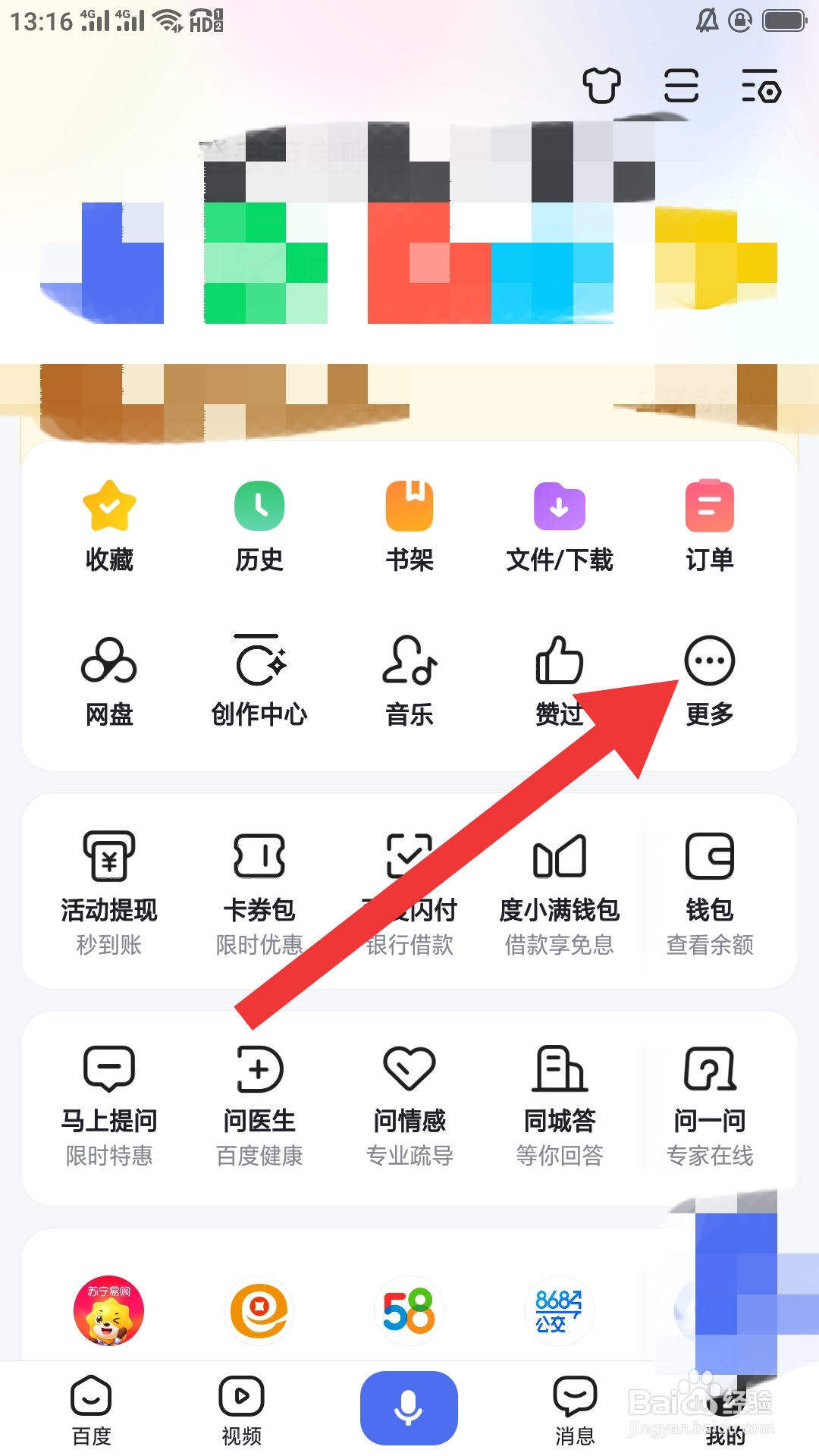Open the skin/theme shirt icon
Image resolution: width=819 pixels, height=1456 pixels.
(601, 85)
